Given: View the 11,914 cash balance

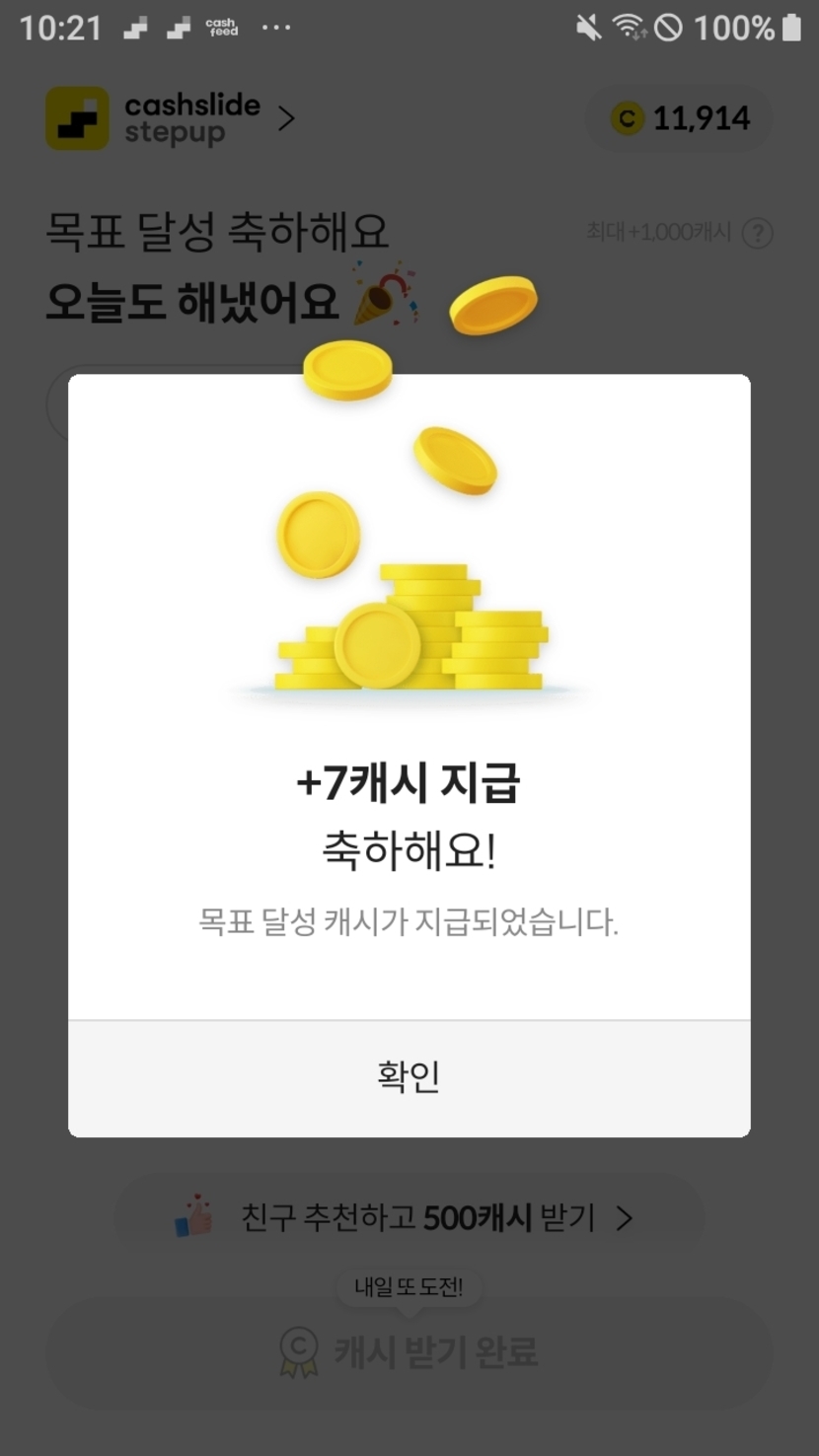Looking at the screenshot, I should pos(680,119).
